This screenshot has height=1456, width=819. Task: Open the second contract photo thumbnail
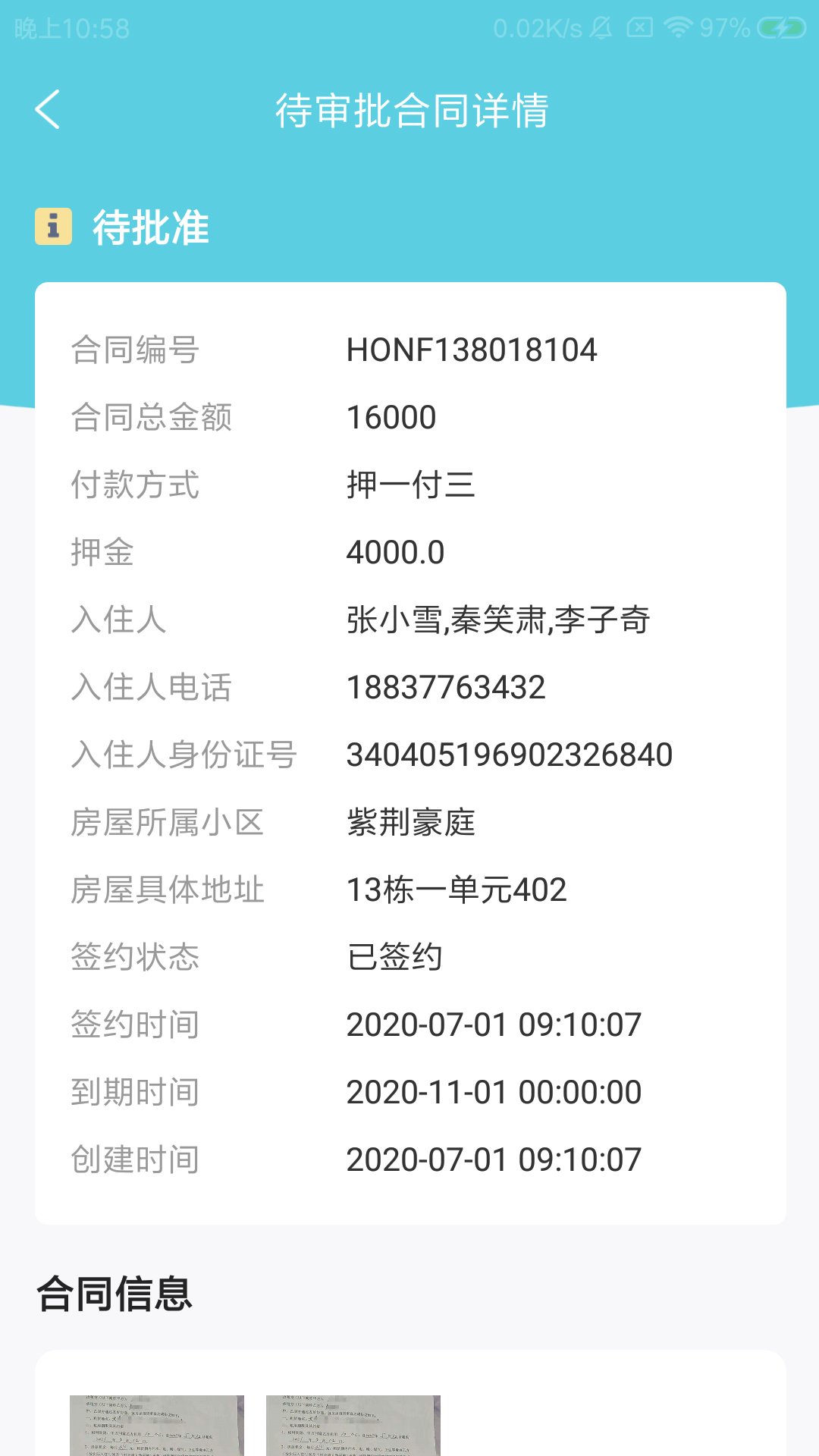click(353, 1424)
